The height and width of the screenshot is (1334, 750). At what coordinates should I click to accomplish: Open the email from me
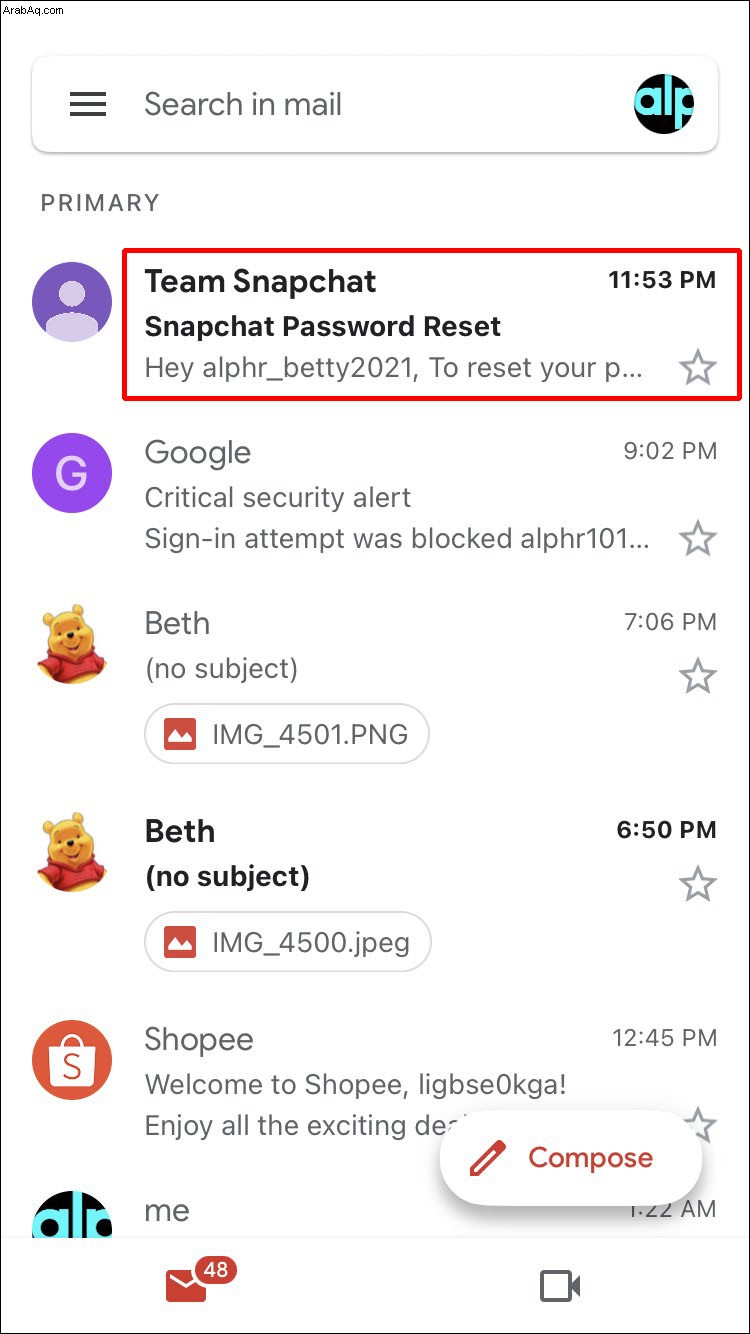click(x=300, y=1212)
